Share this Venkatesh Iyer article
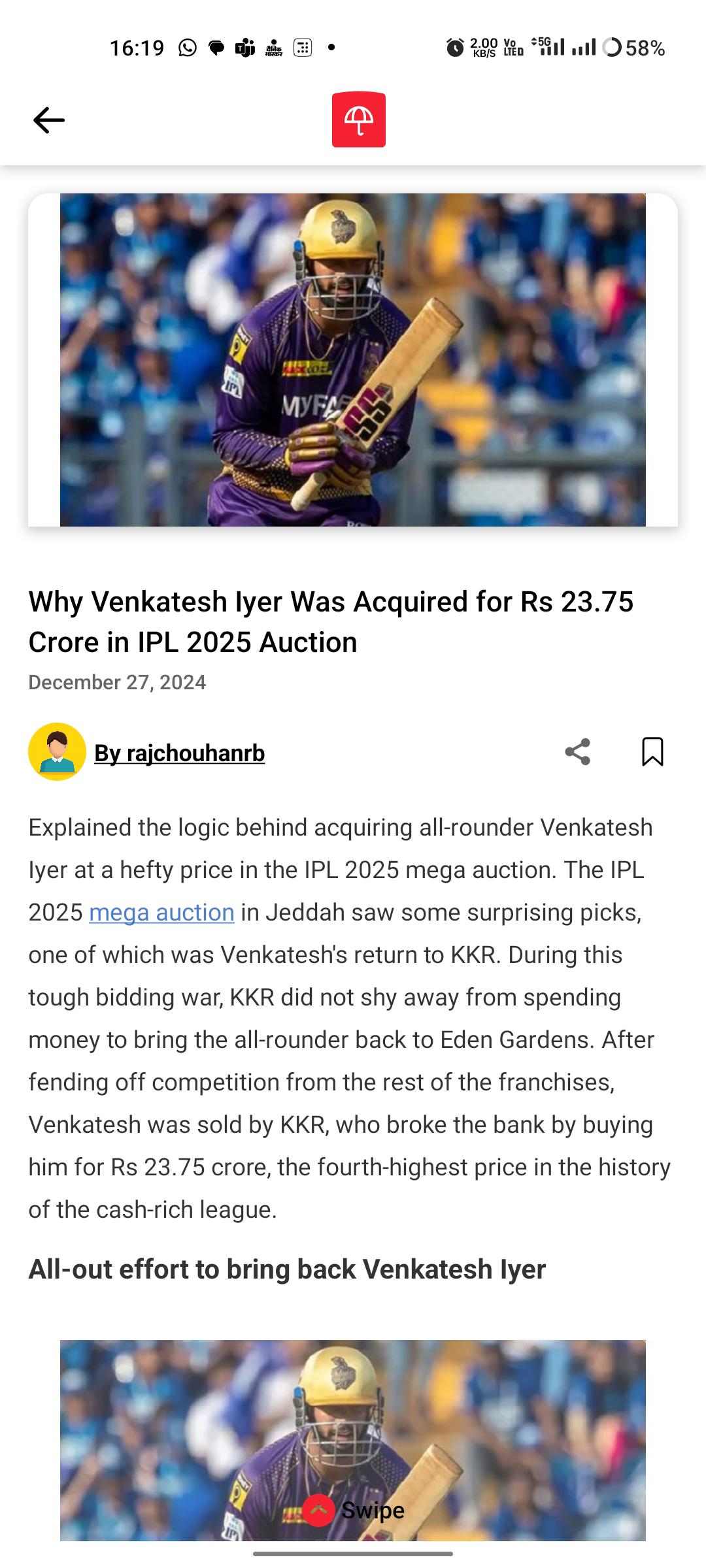The width and height of the screenshot is (706, 1568). 577,752
